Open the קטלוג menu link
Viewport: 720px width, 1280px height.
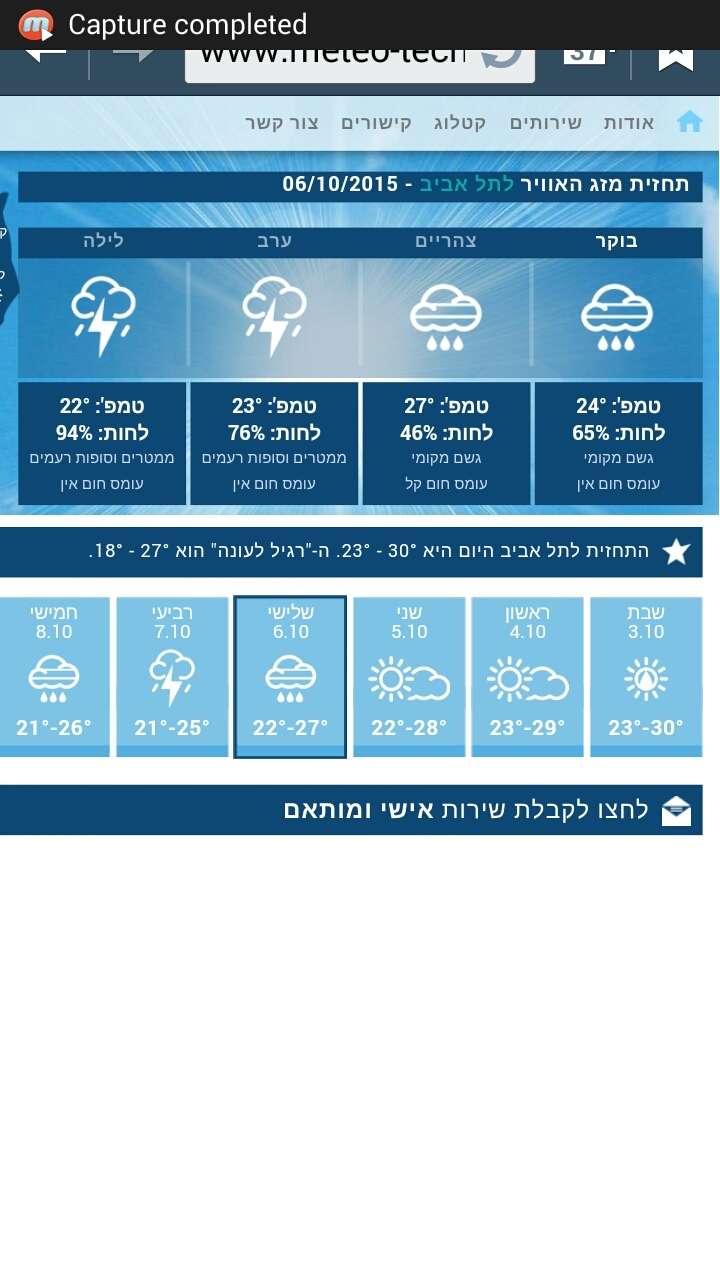click(x=459, y=123)
